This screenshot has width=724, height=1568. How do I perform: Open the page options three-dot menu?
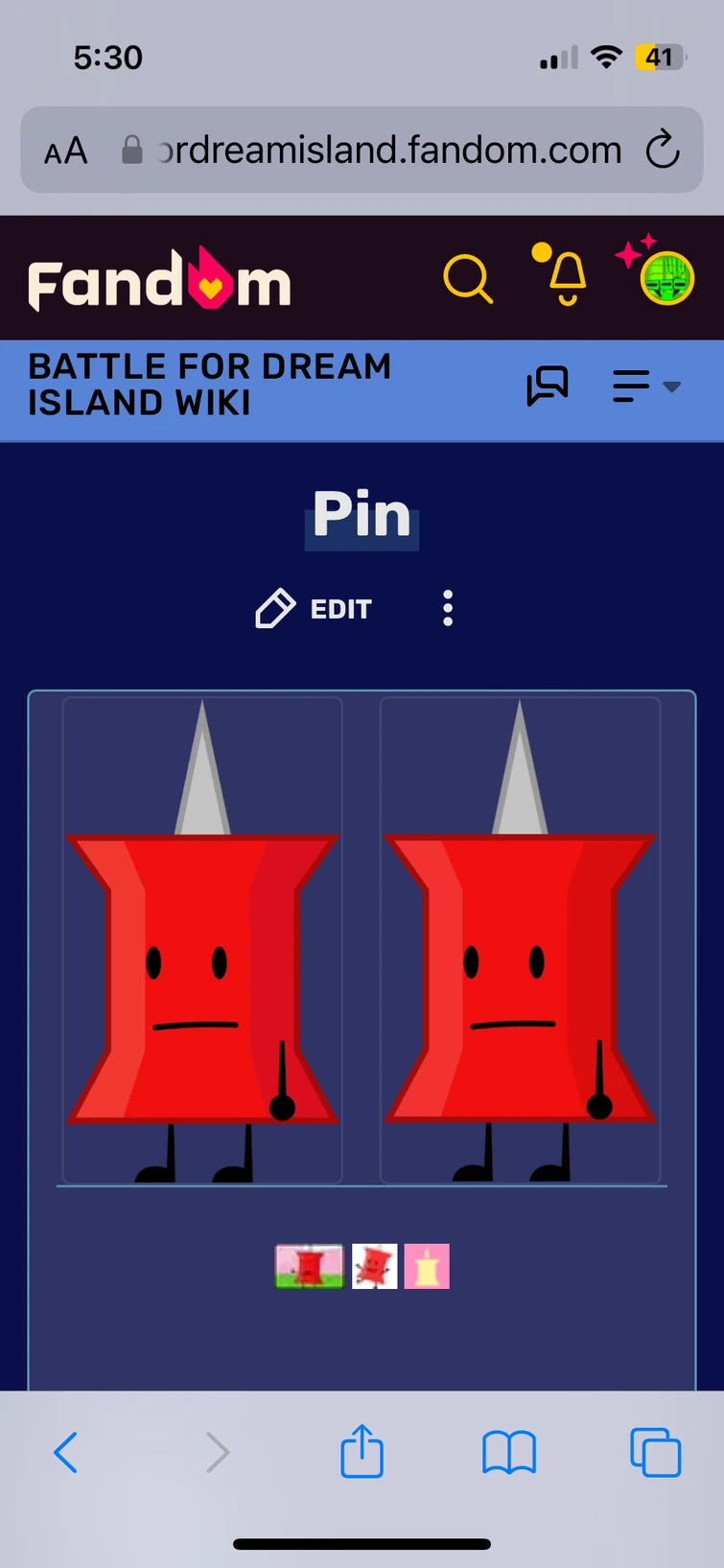point(447,608)
